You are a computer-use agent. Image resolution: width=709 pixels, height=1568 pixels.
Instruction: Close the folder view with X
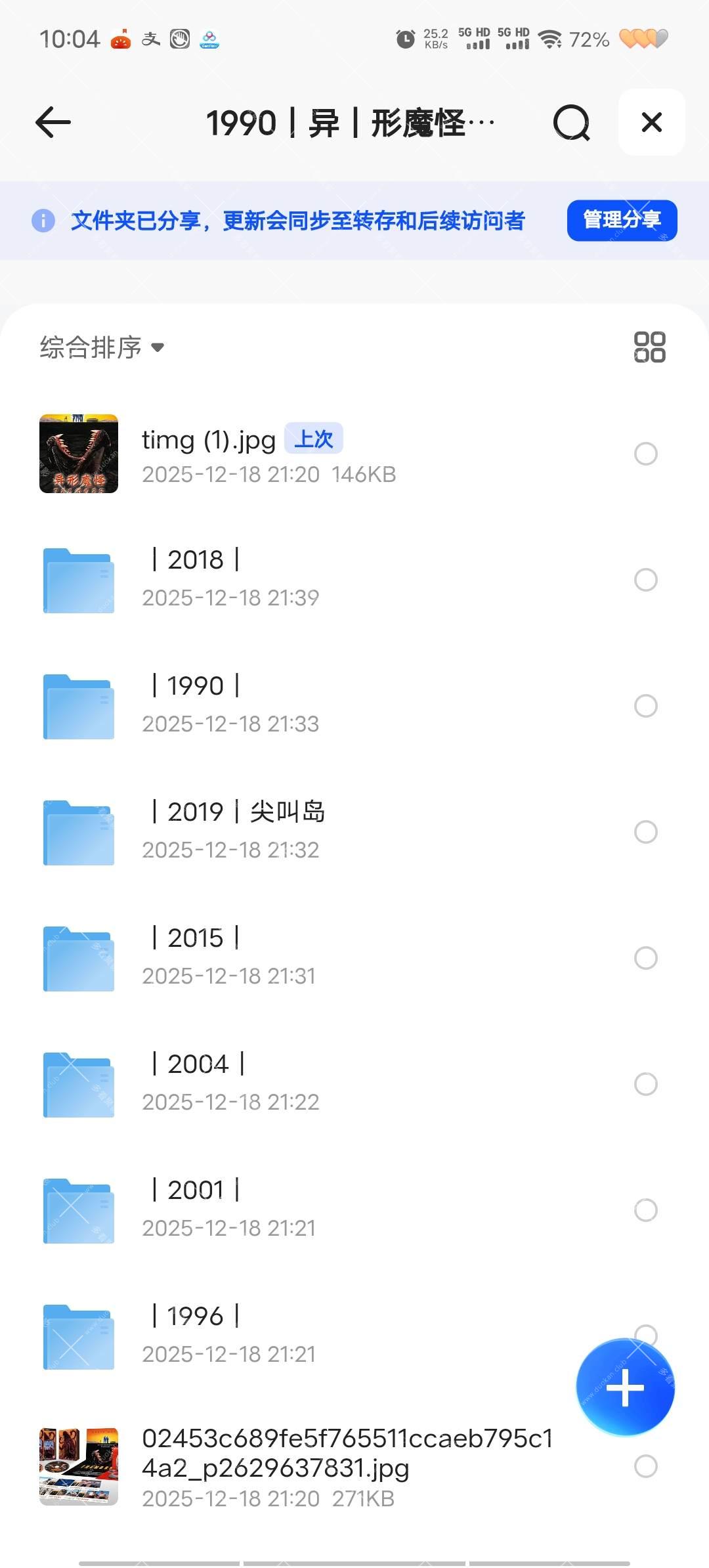651,123
